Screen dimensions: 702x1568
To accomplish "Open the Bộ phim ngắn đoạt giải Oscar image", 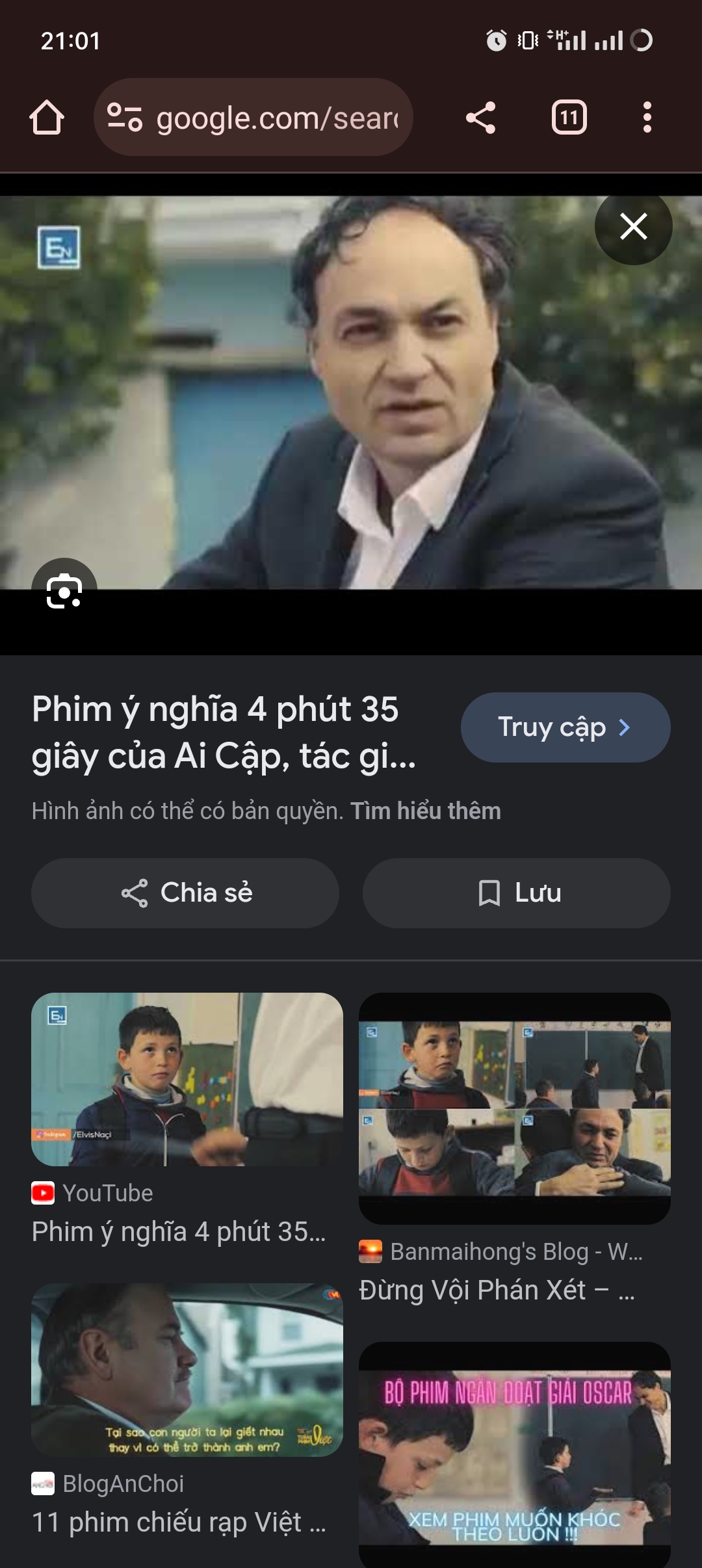I will point(514,1455).
